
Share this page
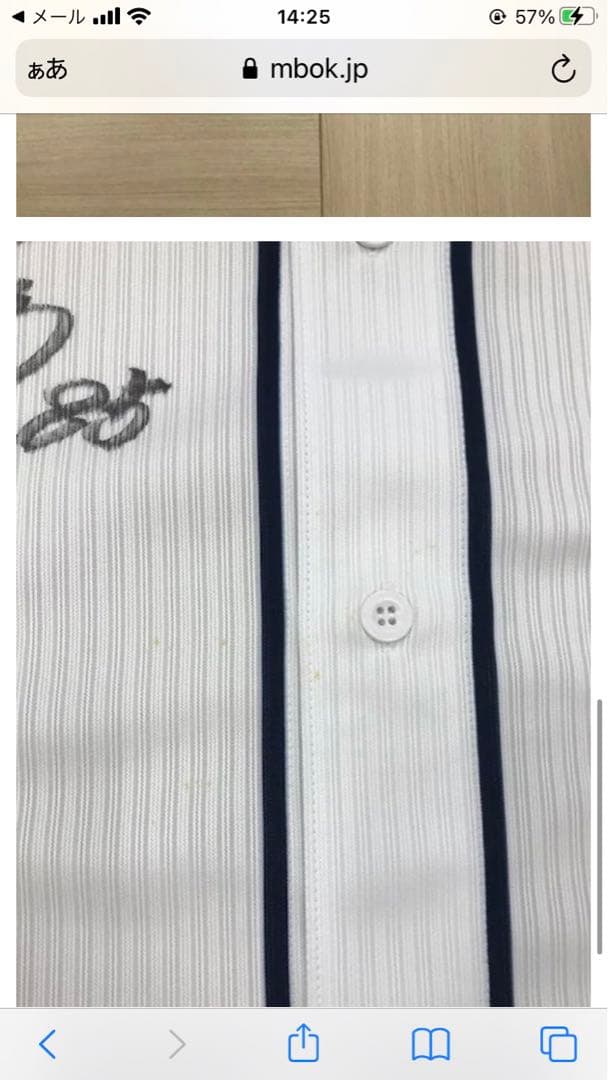[303, 1044]
